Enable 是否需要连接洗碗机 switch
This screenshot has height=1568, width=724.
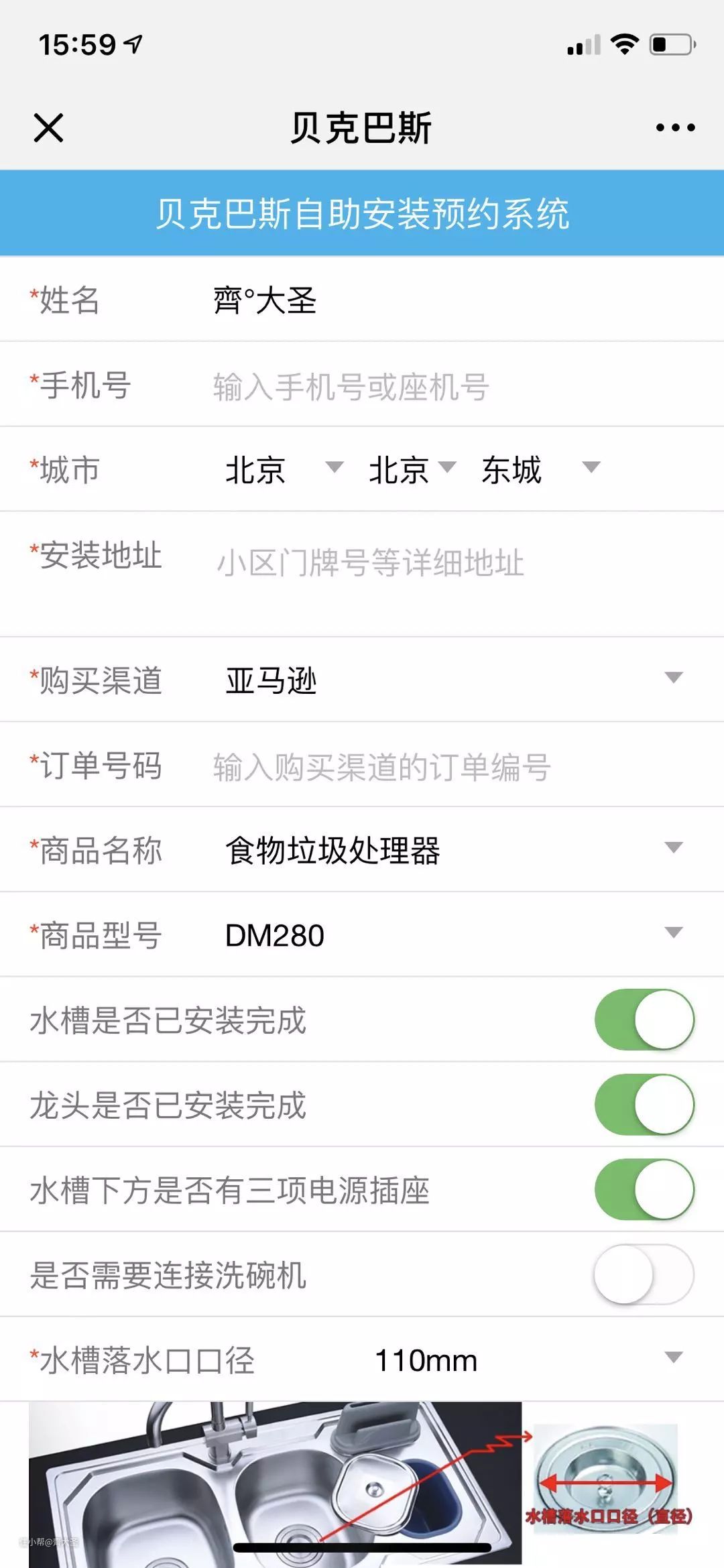click(644, 1274)
